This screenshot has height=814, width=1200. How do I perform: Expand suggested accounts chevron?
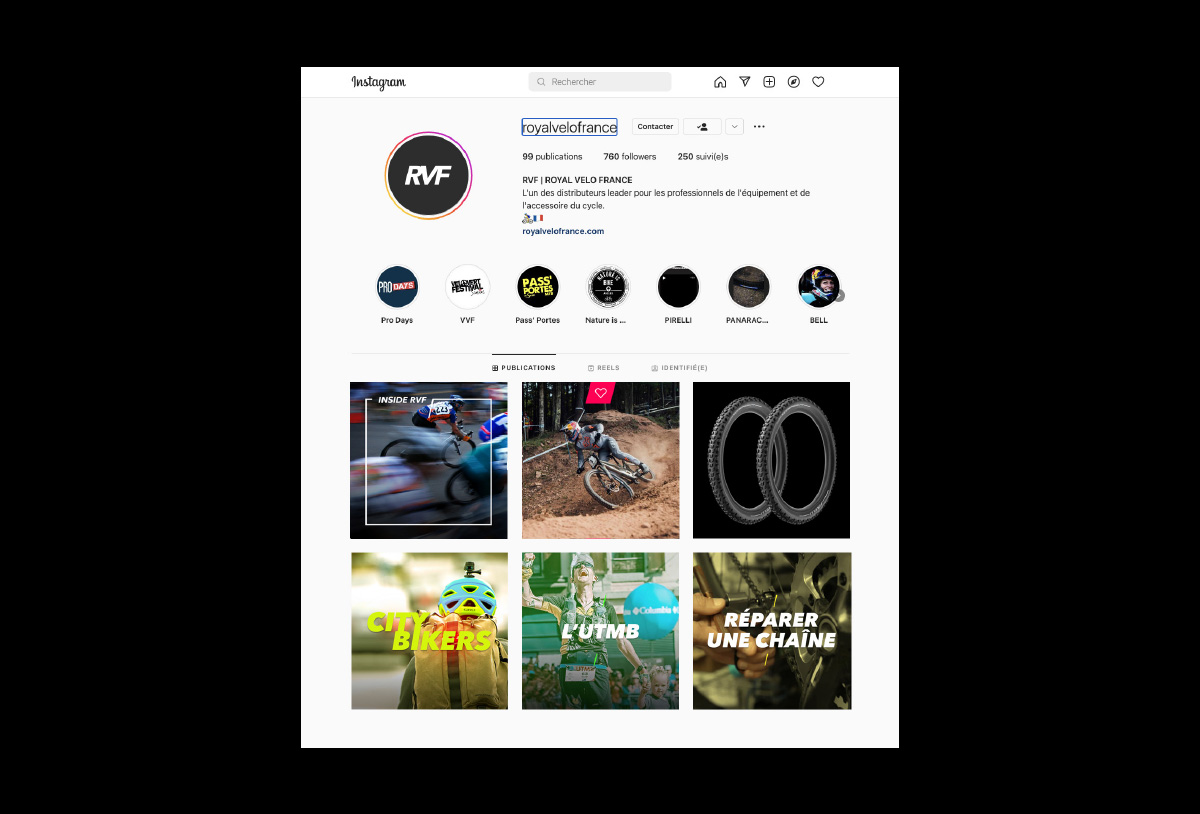click(735, 127)
